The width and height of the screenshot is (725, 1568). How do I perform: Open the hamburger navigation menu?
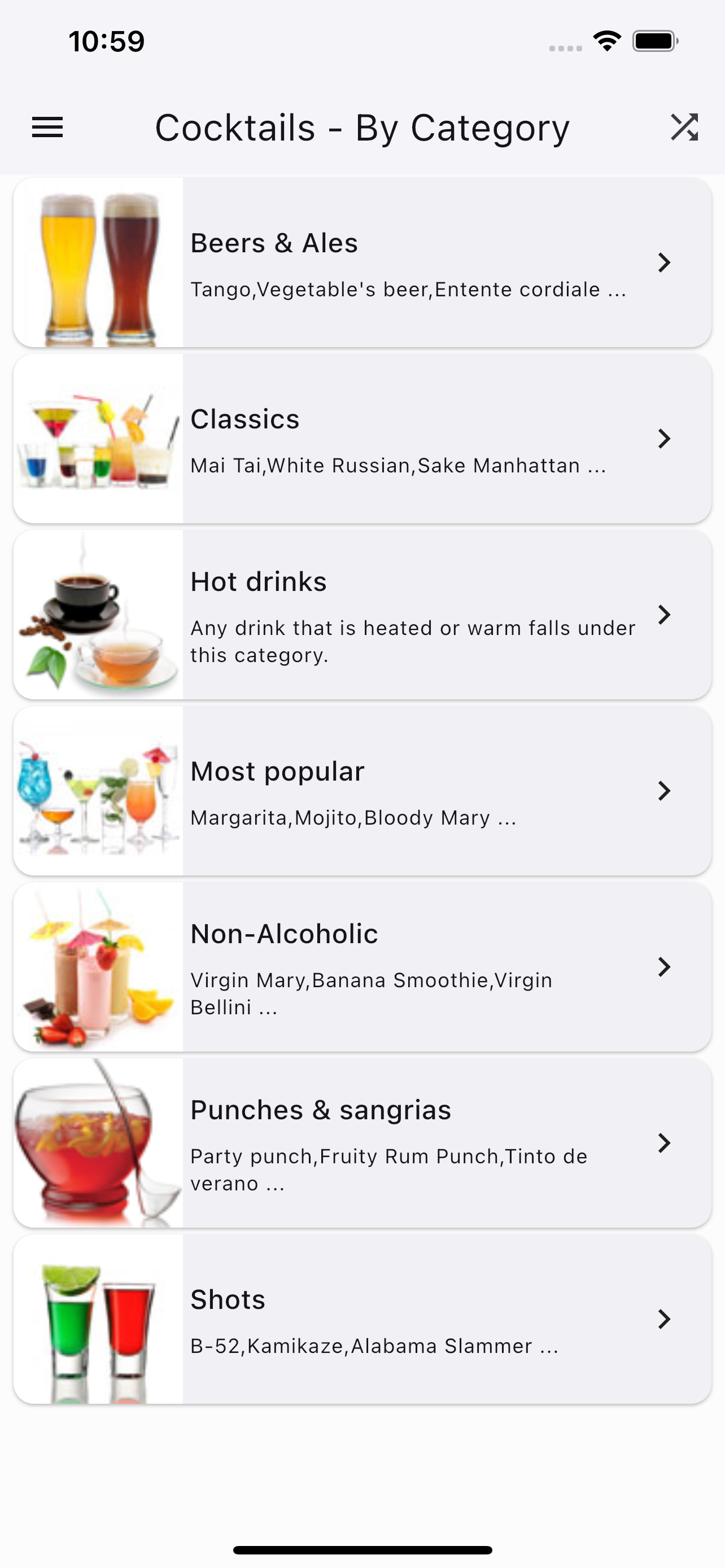(47, 127)
